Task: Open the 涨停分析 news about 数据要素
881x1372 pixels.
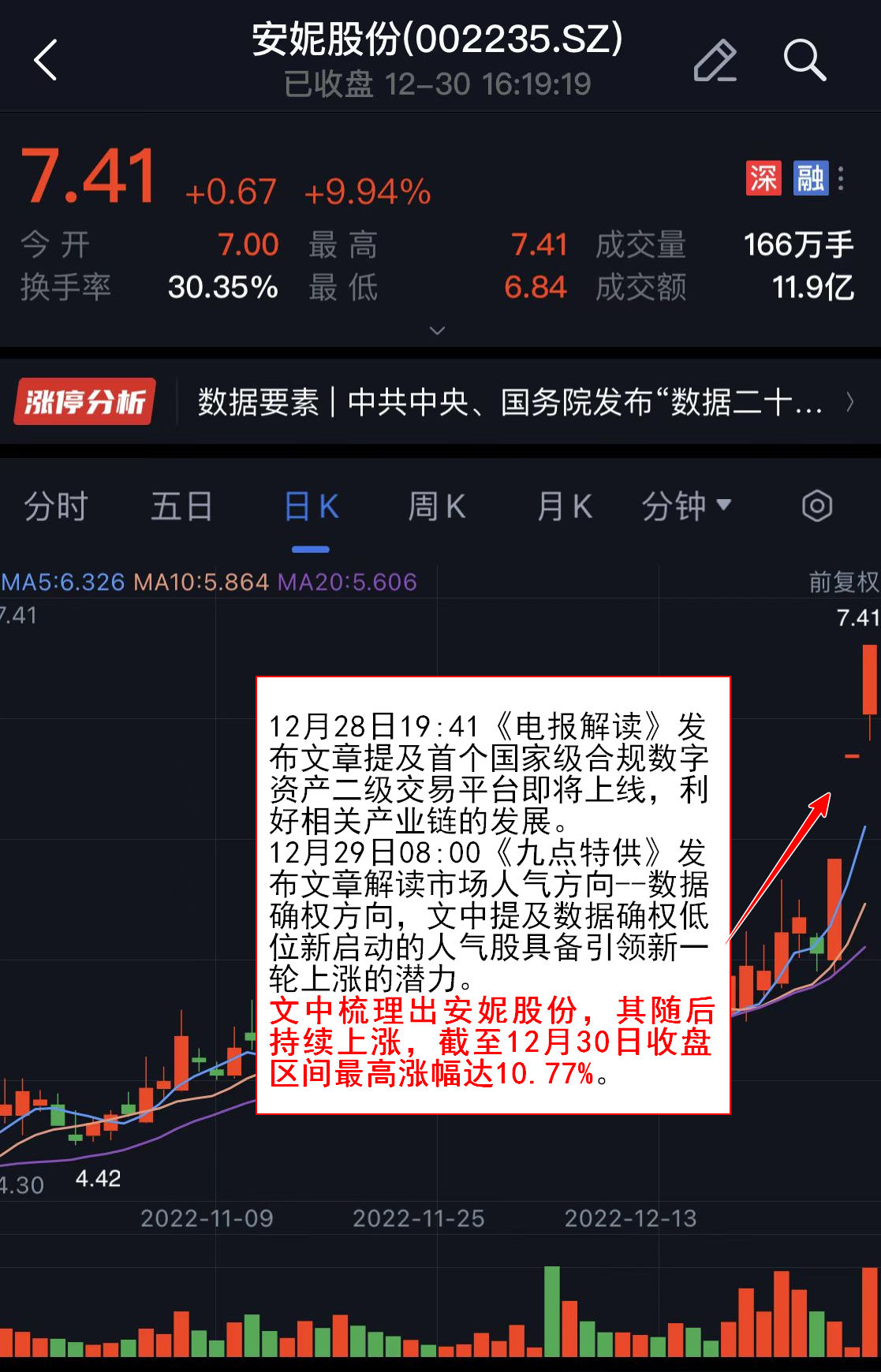Action: click(x=509, y=402)
